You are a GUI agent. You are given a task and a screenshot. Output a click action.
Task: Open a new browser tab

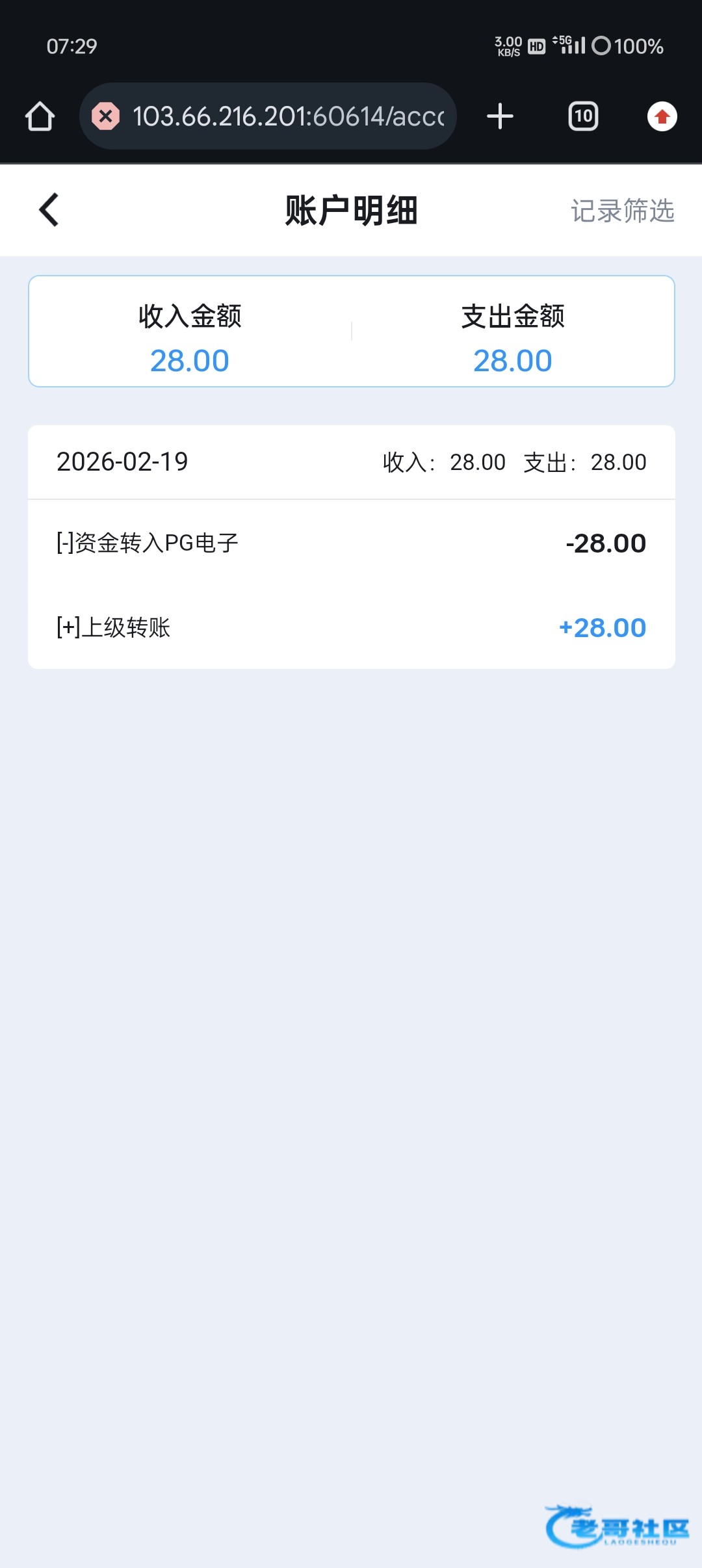(500, 116)
